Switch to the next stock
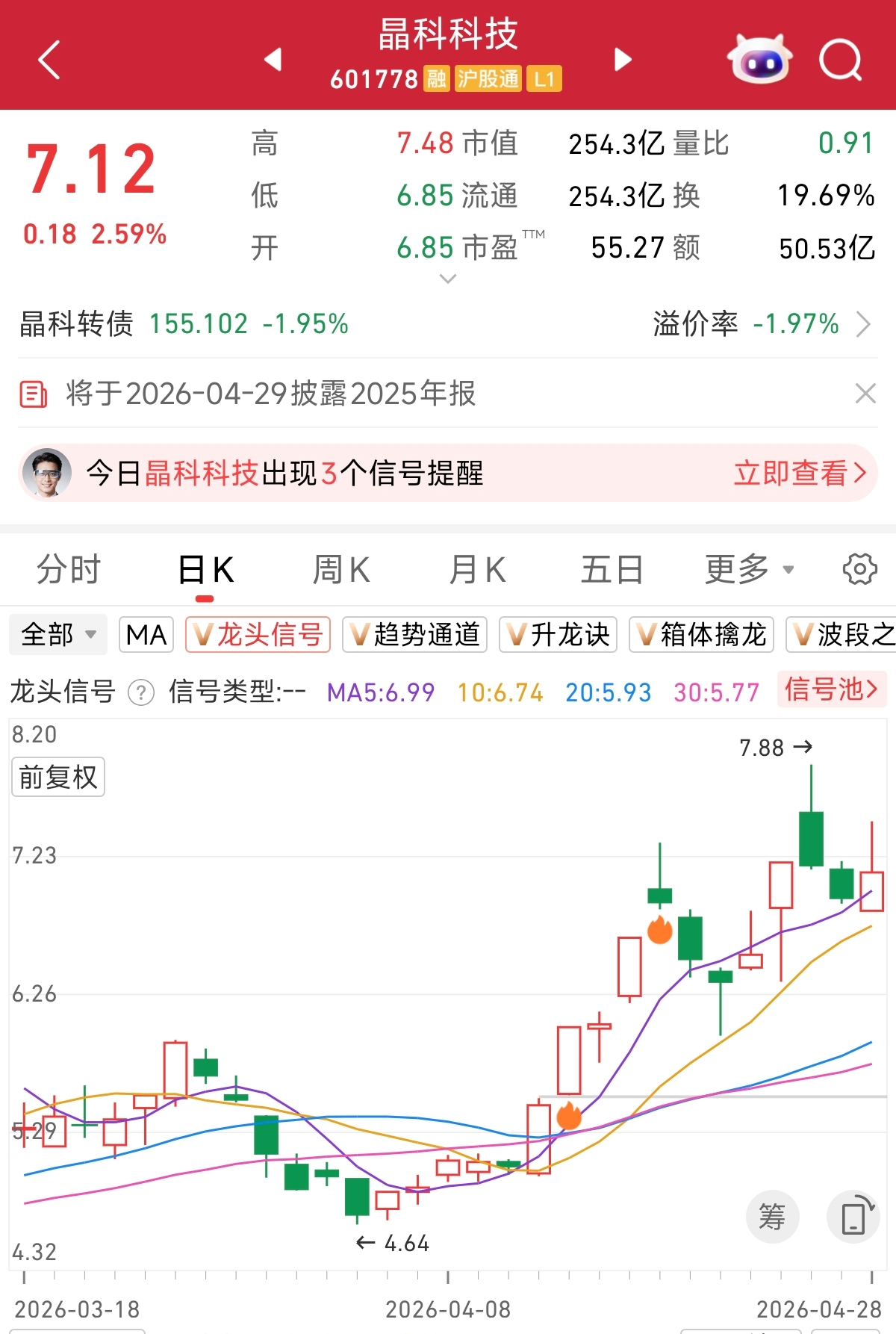Viewport: 896px width, 1334px height. pyautogui.click(x=623, y=60)
